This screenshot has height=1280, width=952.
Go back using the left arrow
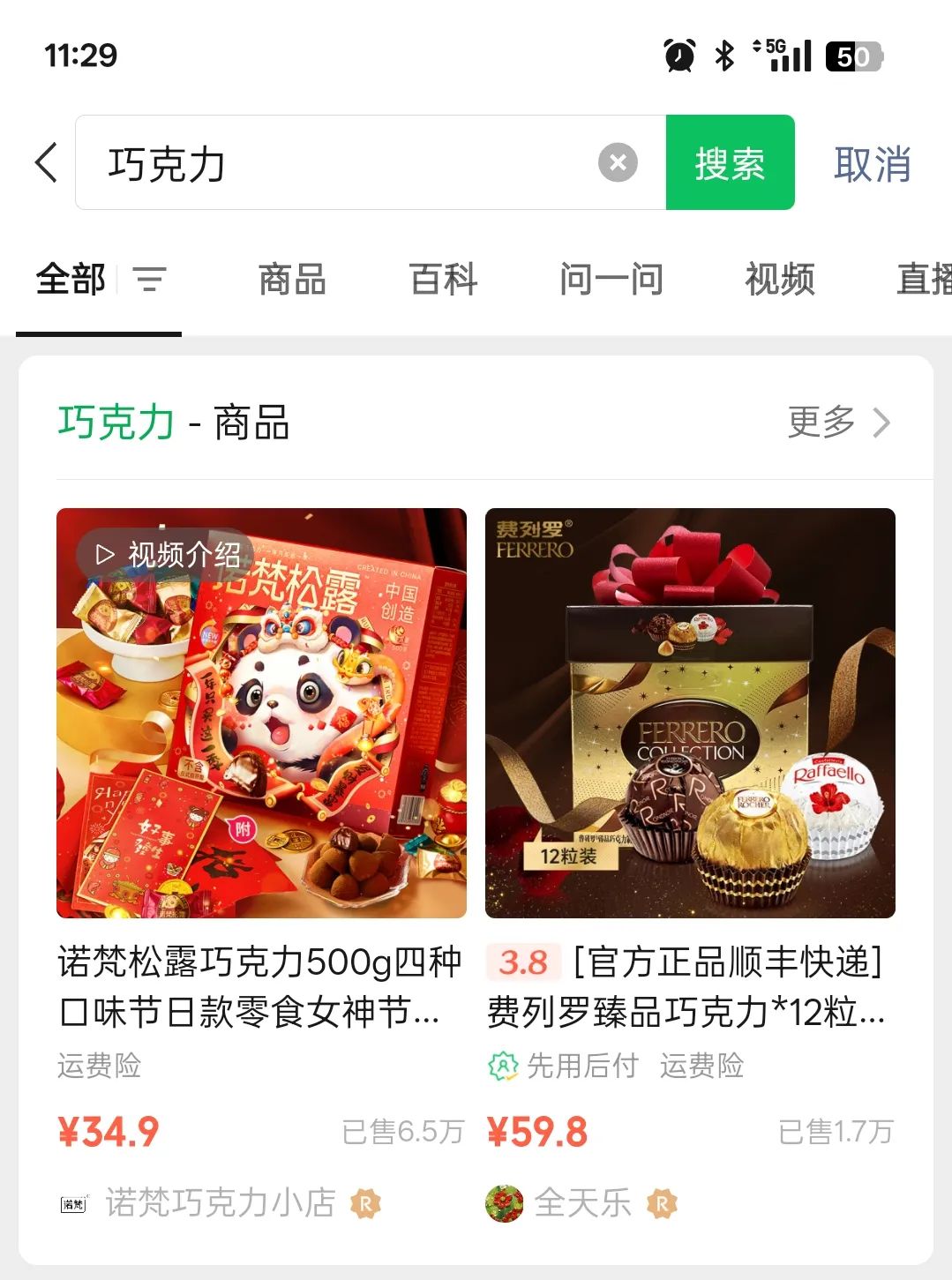[x=46, y=163]
